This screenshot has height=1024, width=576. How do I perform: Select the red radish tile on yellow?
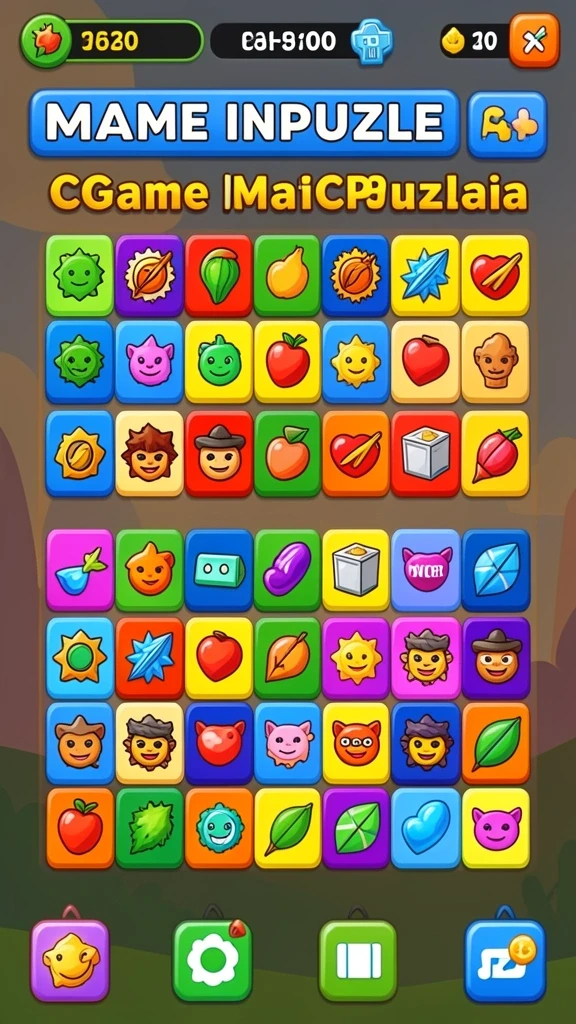tap(496, 453)
